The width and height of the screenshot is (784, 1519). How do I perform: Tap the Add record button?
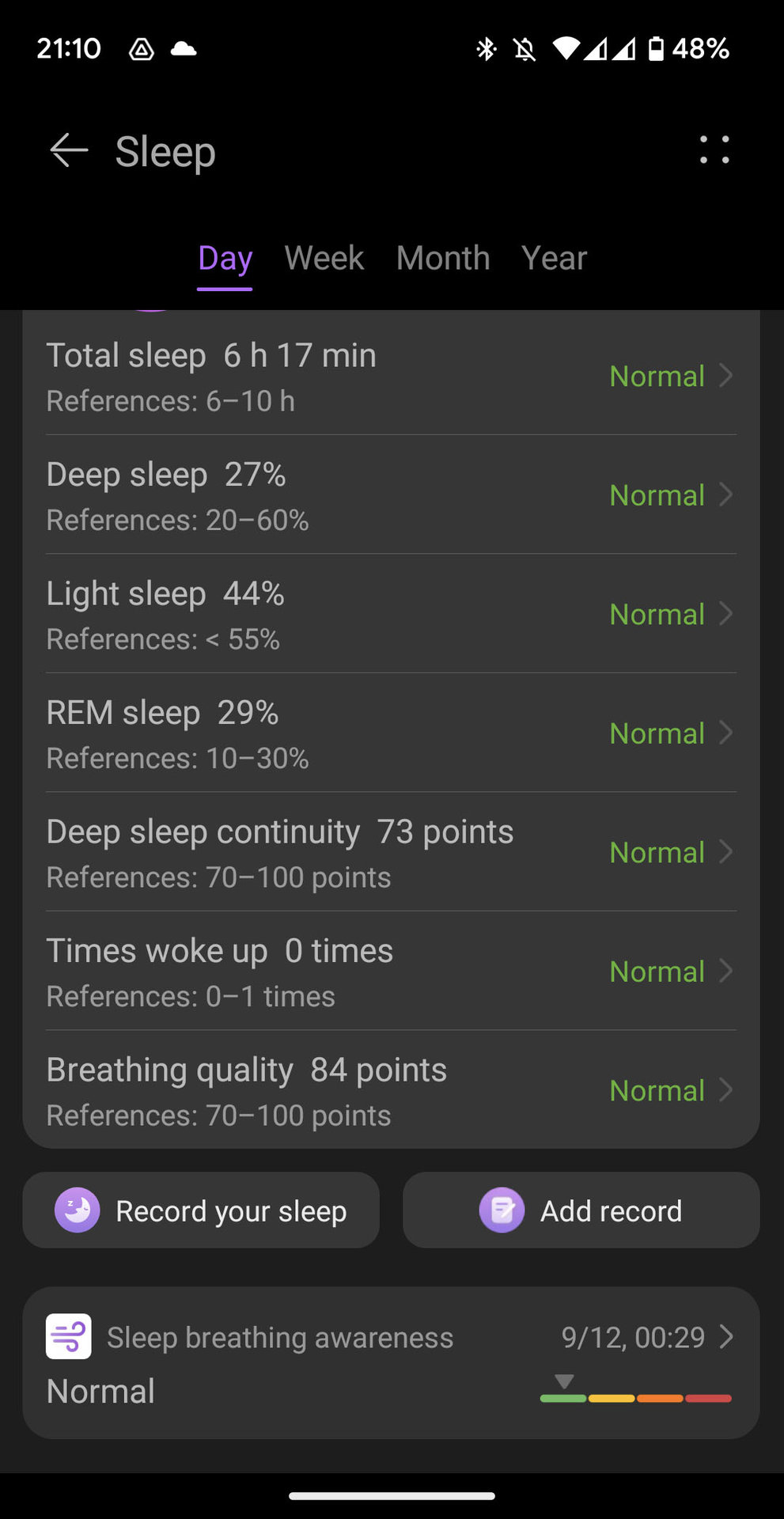pos(581,1210)
